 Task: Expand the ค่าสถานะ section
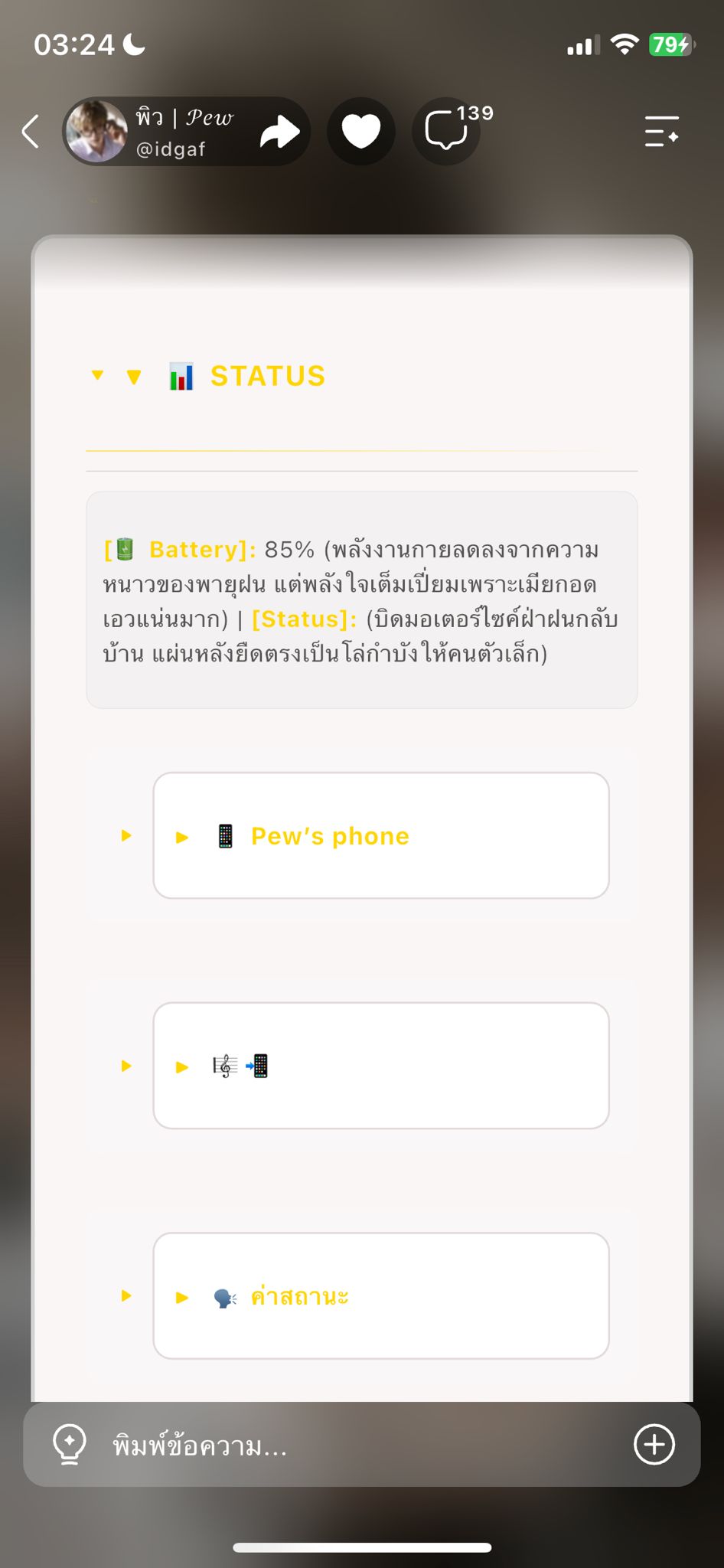click(381, 1296)
